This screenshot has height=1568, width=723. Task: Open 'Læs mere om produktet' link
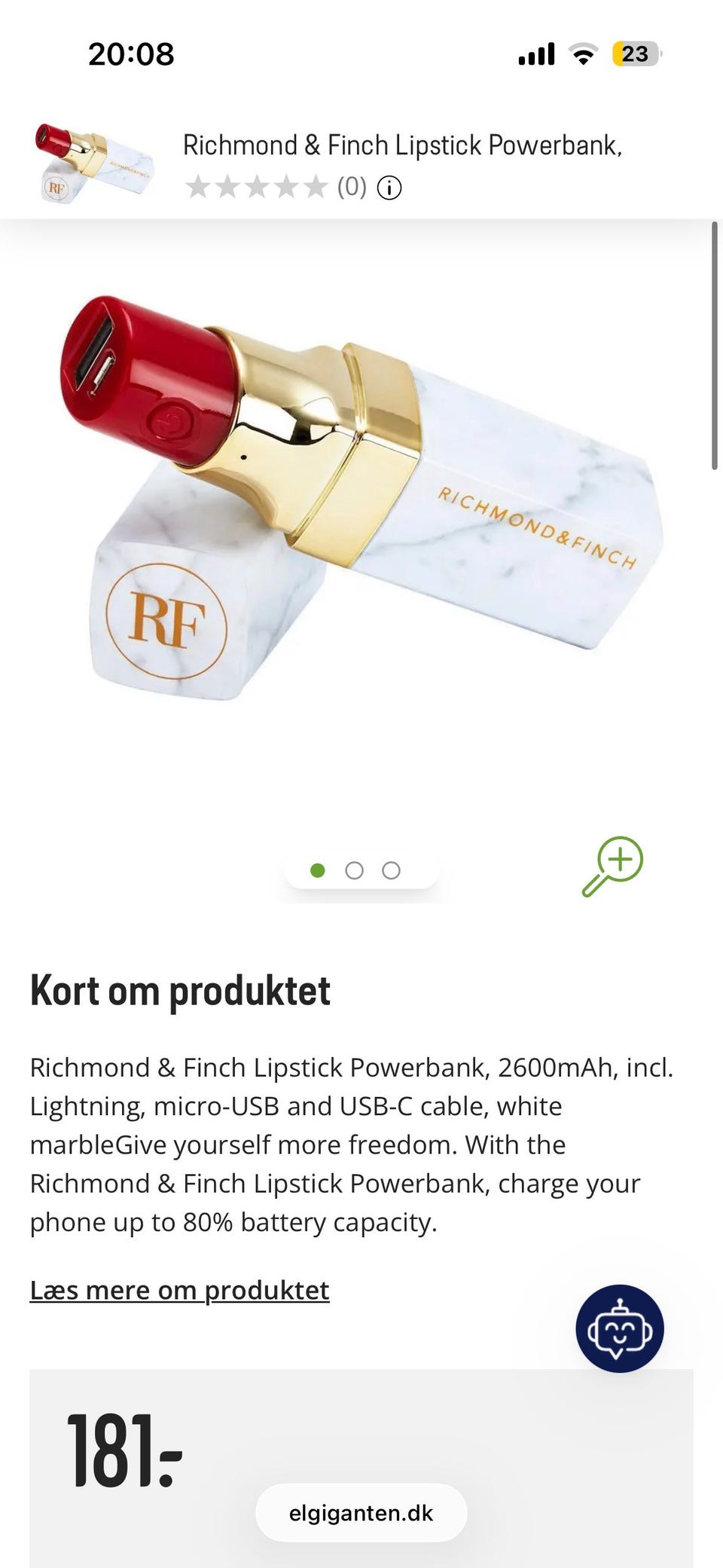pos(179,1290)
